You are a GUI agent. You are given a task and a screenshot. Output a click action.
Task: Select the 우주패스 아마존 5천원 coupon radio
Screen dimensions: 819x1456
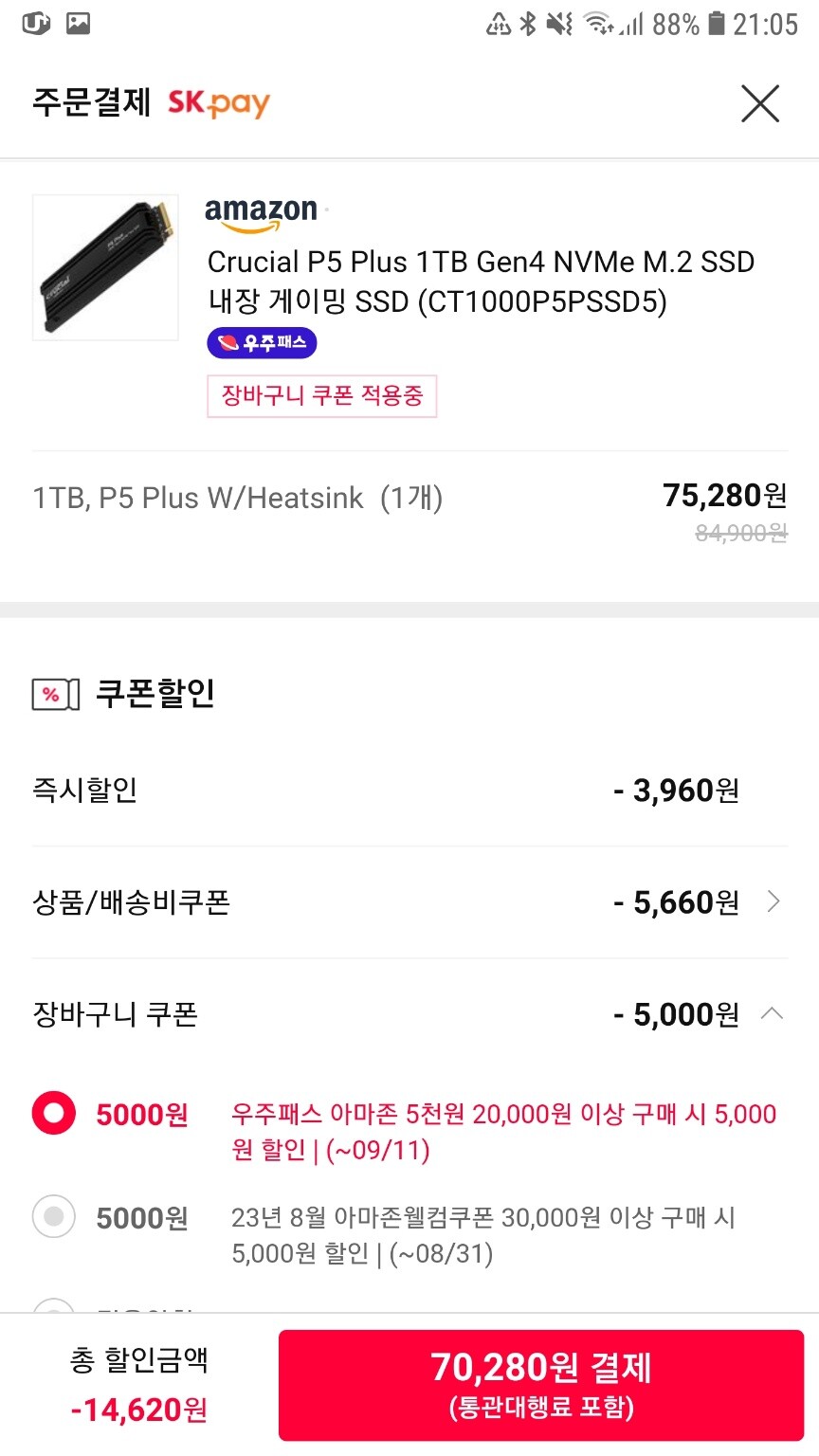pos(53,1115)
